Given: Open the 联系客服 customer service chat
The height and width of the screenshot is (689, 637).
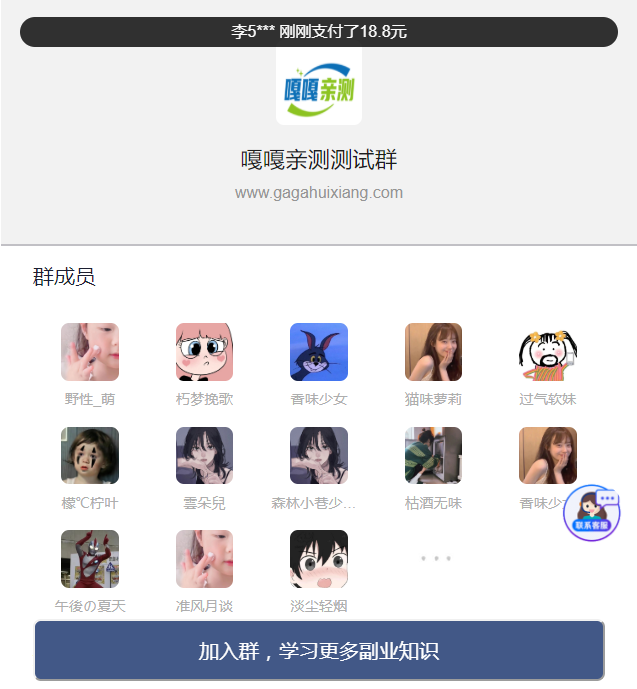Looking at the screenshot, I should coord(592,513).
